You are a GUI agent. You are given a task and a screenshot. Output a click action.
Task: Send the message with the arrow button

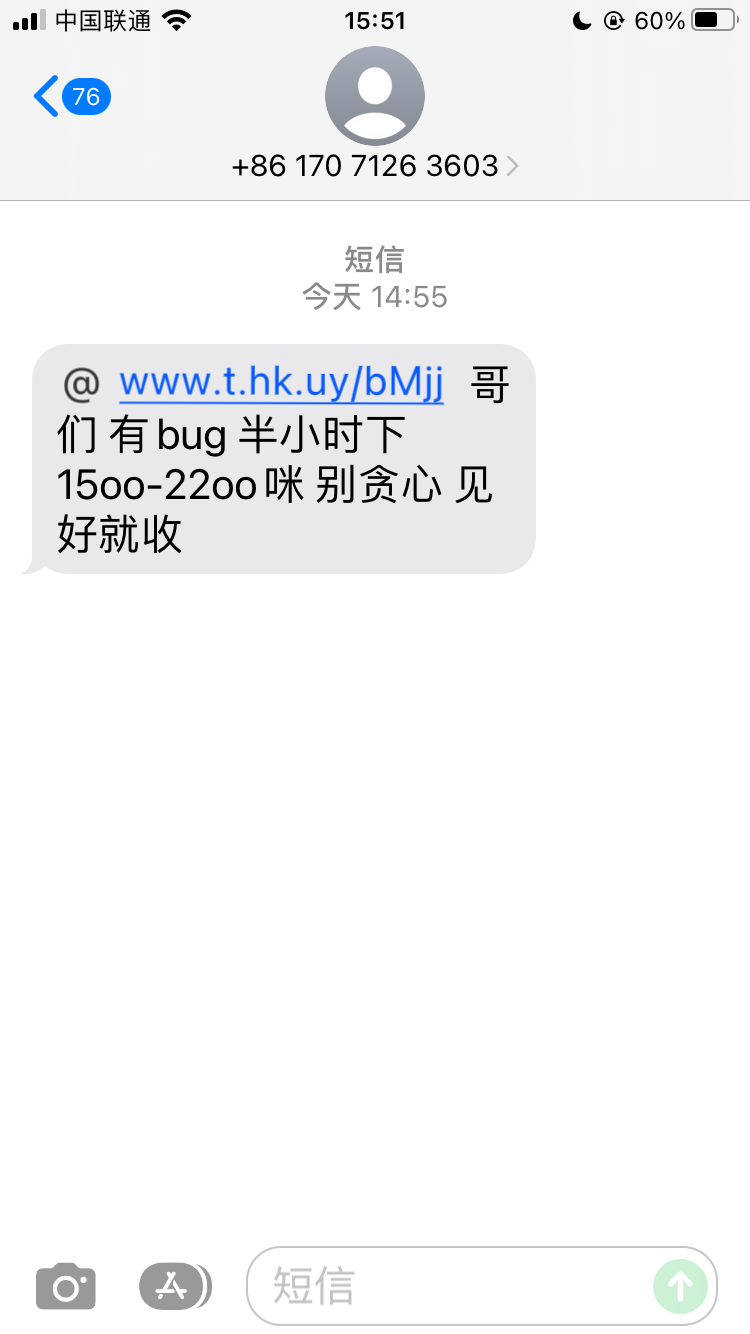(680, 1286)
